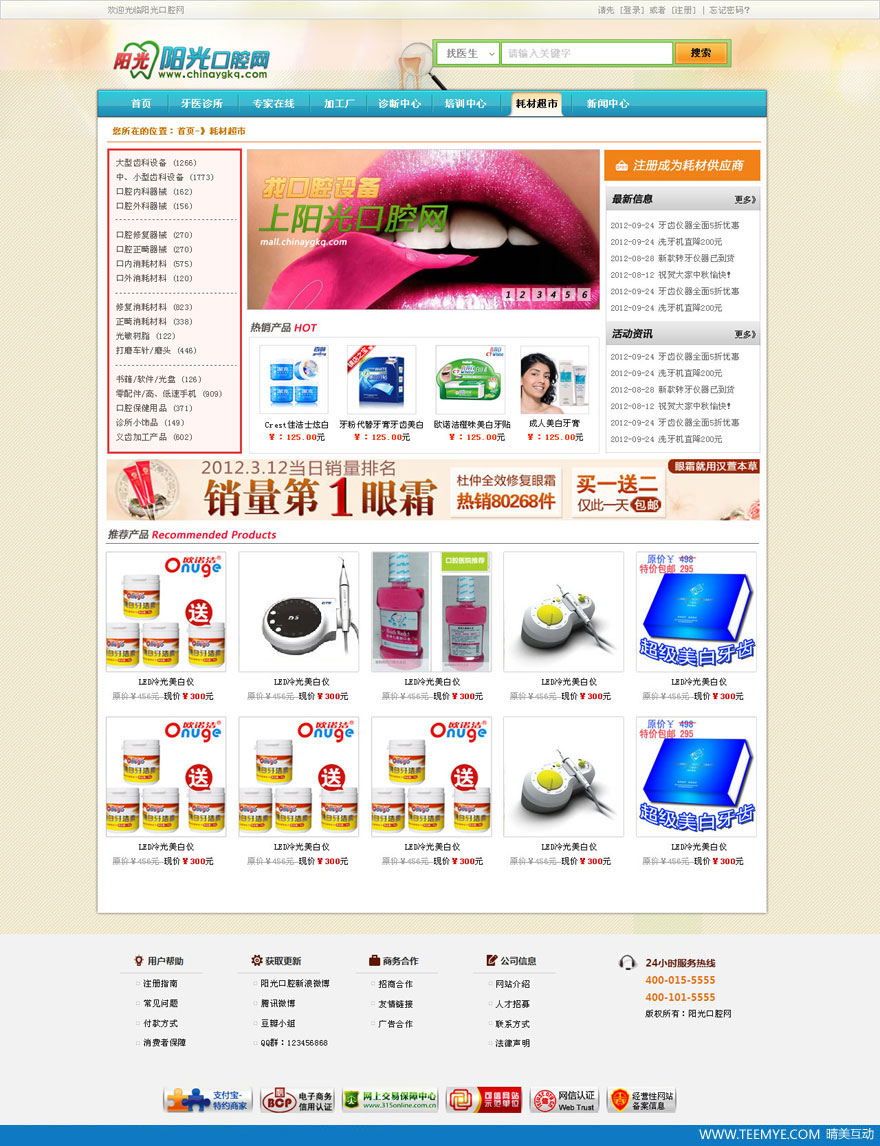Open the 找医生 dropdown
Image resolution: width=880 pixels, height=1146 pixels.
click(x=469, y=53)
